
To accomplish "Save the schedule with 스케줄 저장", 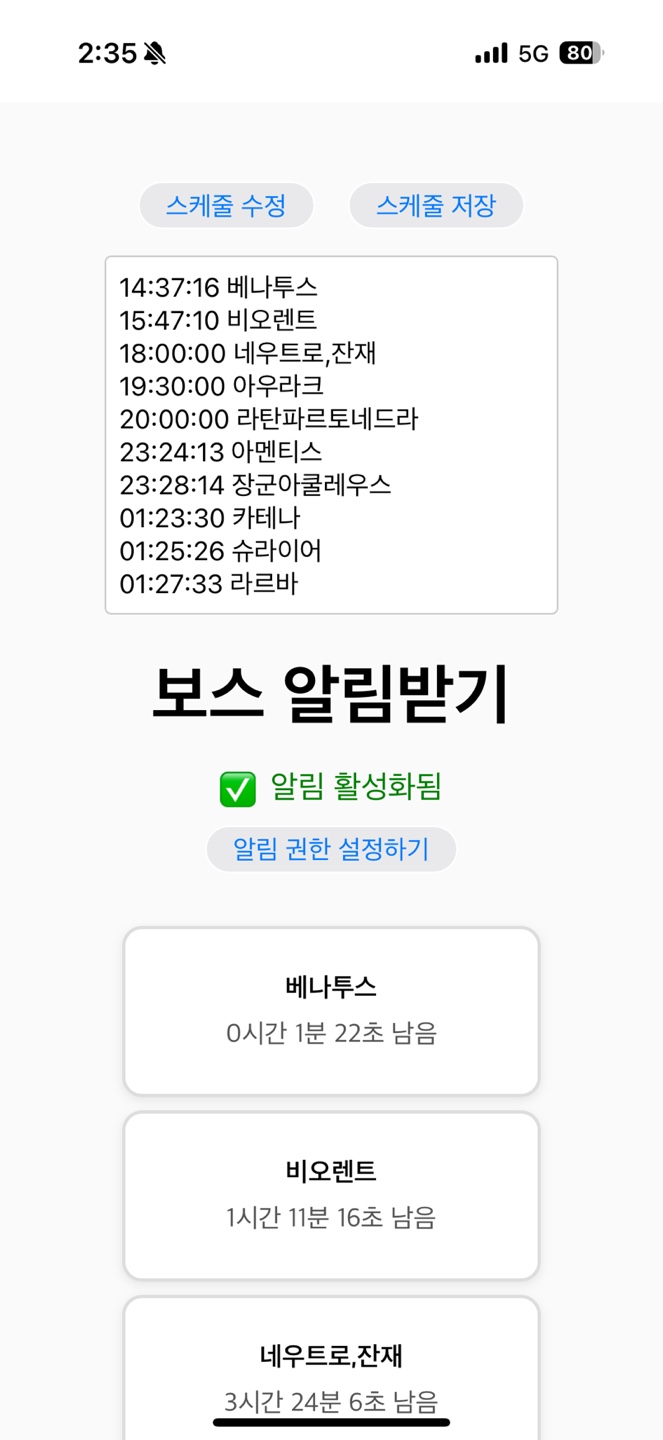I will [436, 206].
